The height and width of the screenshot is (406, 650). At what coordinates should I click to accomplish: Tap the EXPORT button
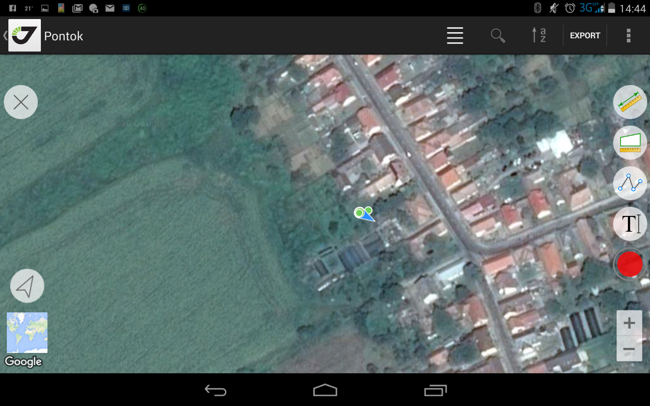585,36
